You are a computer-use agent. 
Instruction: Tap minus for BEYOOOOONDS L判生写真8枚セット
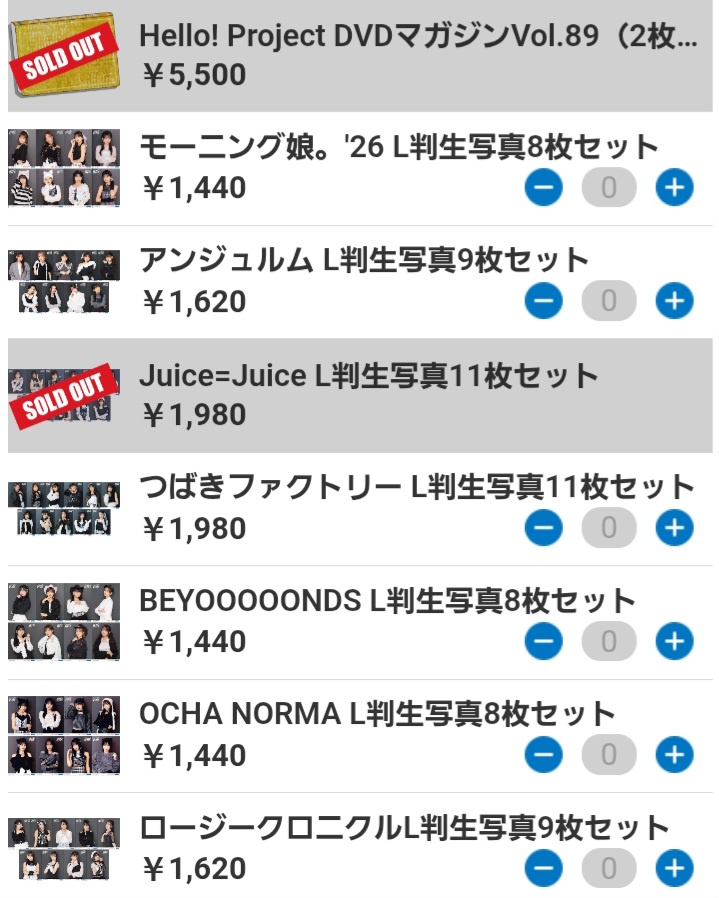coord(543,640)
